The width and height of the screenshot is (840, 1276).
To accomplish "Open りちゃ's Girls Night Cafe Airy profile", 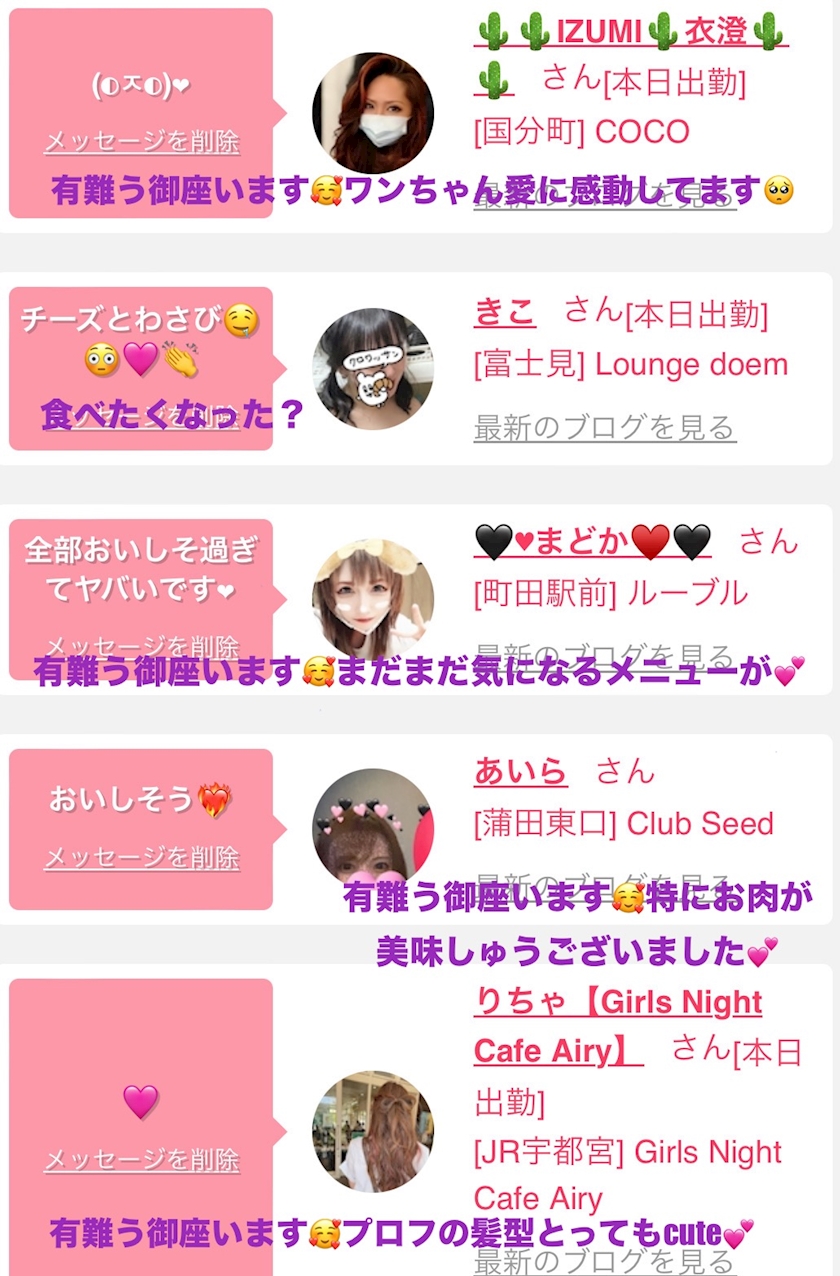I will (x=617, y=1003).
